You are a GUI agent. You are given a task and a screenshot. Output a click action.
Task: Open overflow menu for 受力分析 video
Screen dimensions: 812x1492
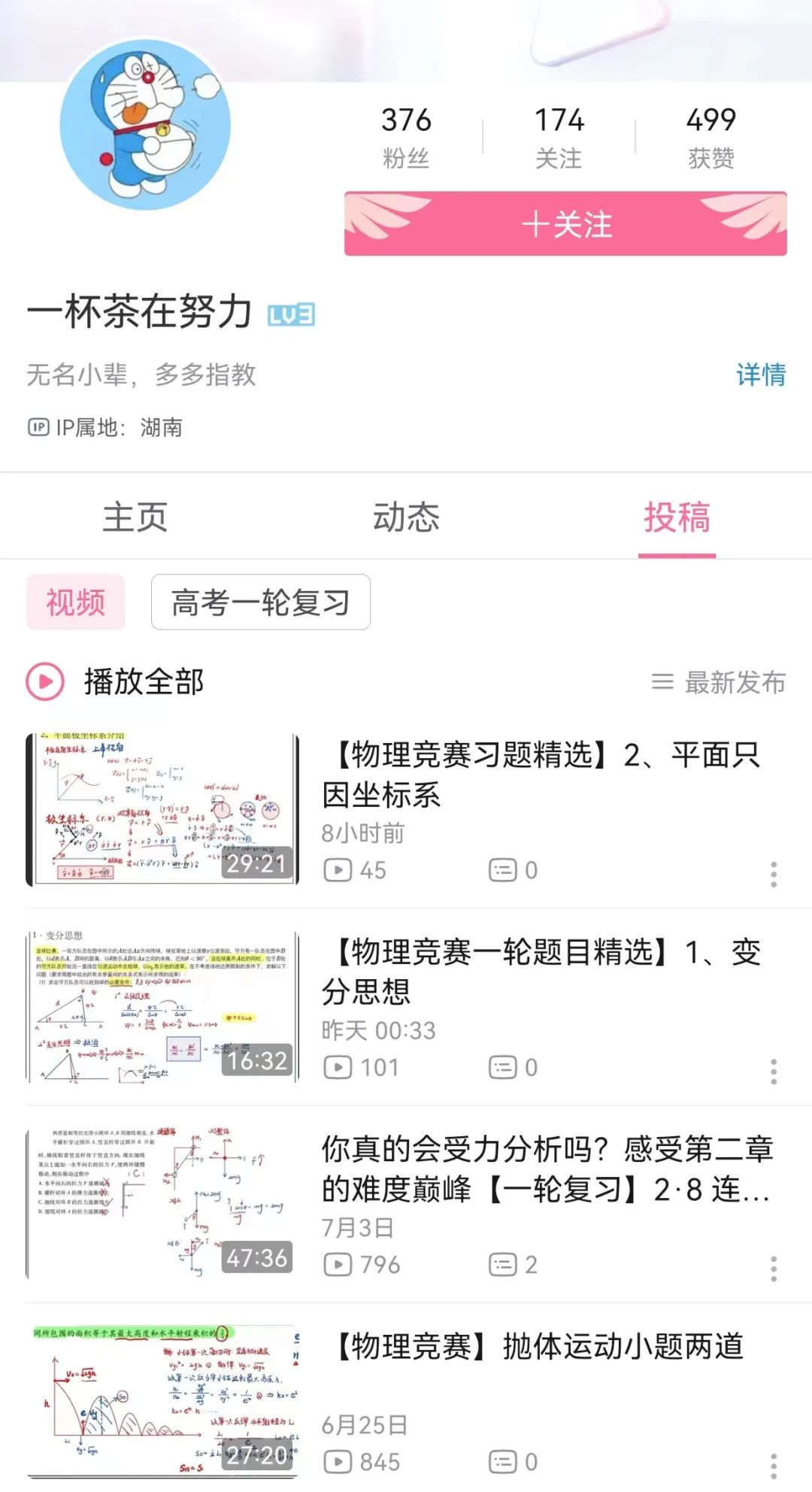click(x=773, y=1269)
